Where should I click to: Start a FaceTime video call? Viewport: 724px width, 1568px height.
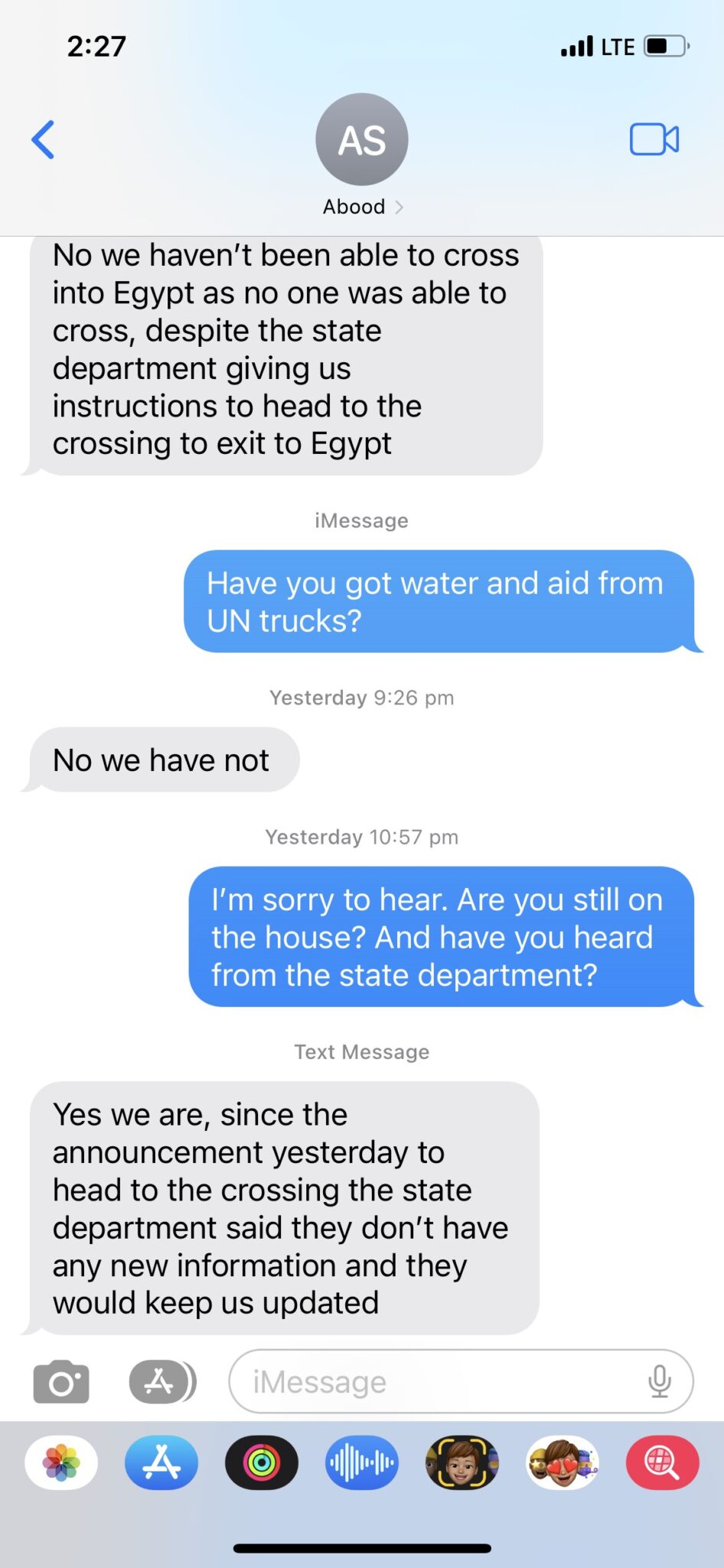click(654, 139)
